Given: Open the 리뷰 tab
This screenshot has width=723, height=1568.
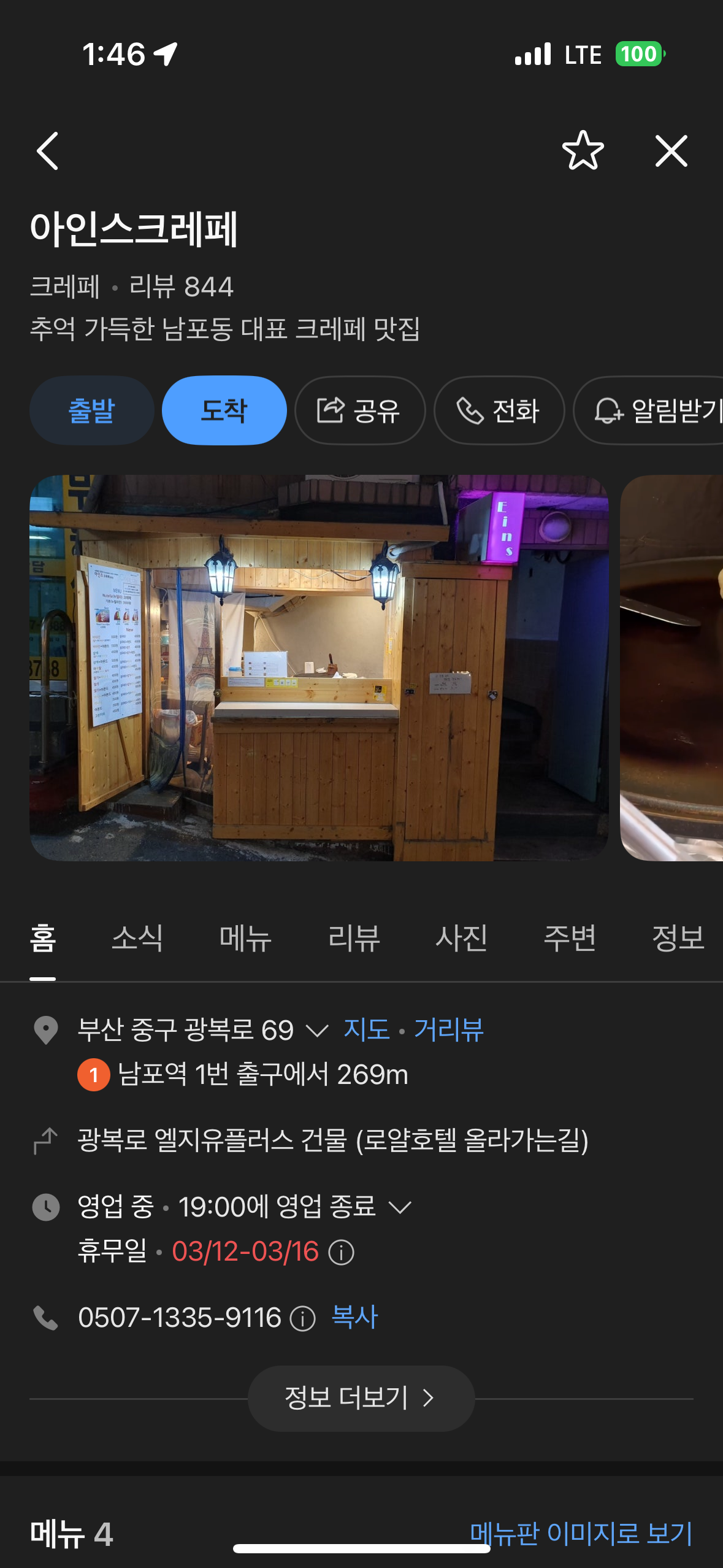Looking at the screenshot, I should click(354, 938).
